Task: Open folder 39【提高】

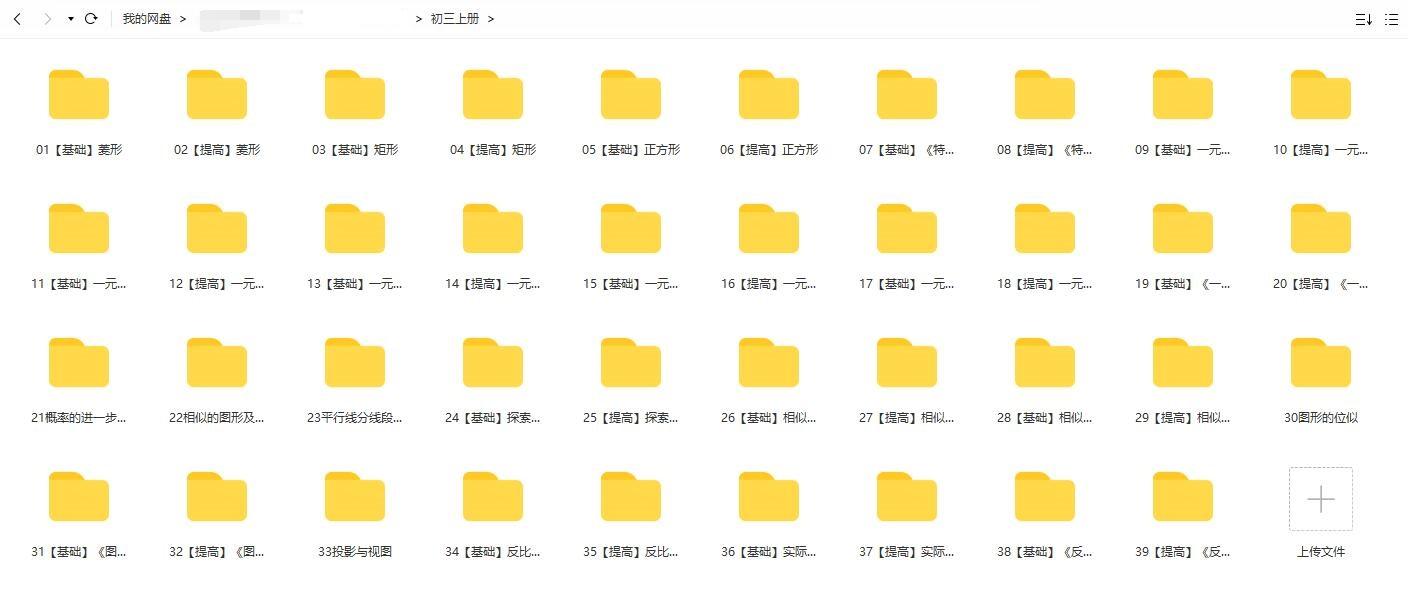Action: [1183, 498]
